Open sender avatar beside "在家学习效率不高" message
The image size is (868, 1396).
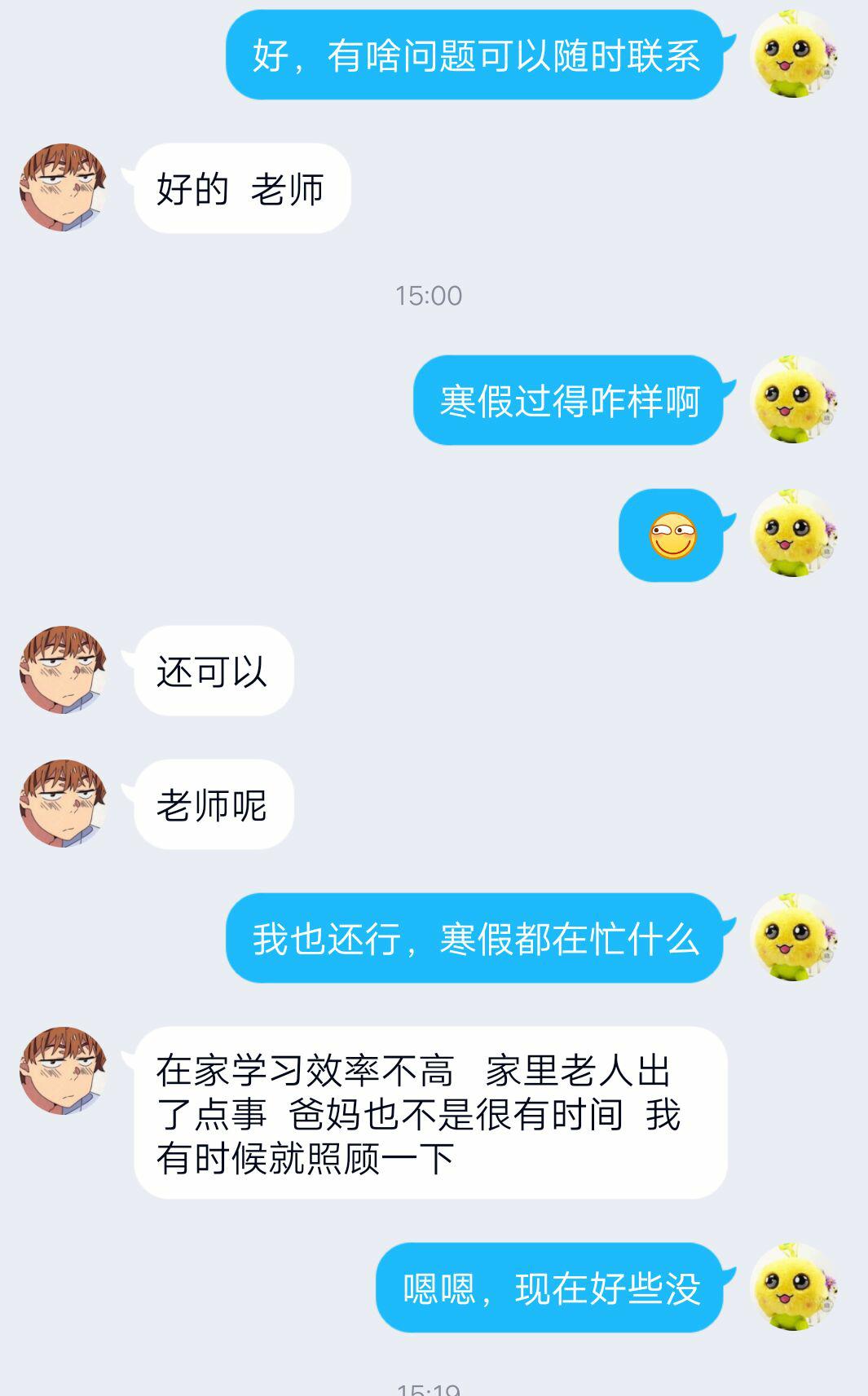pos(64,1070)
